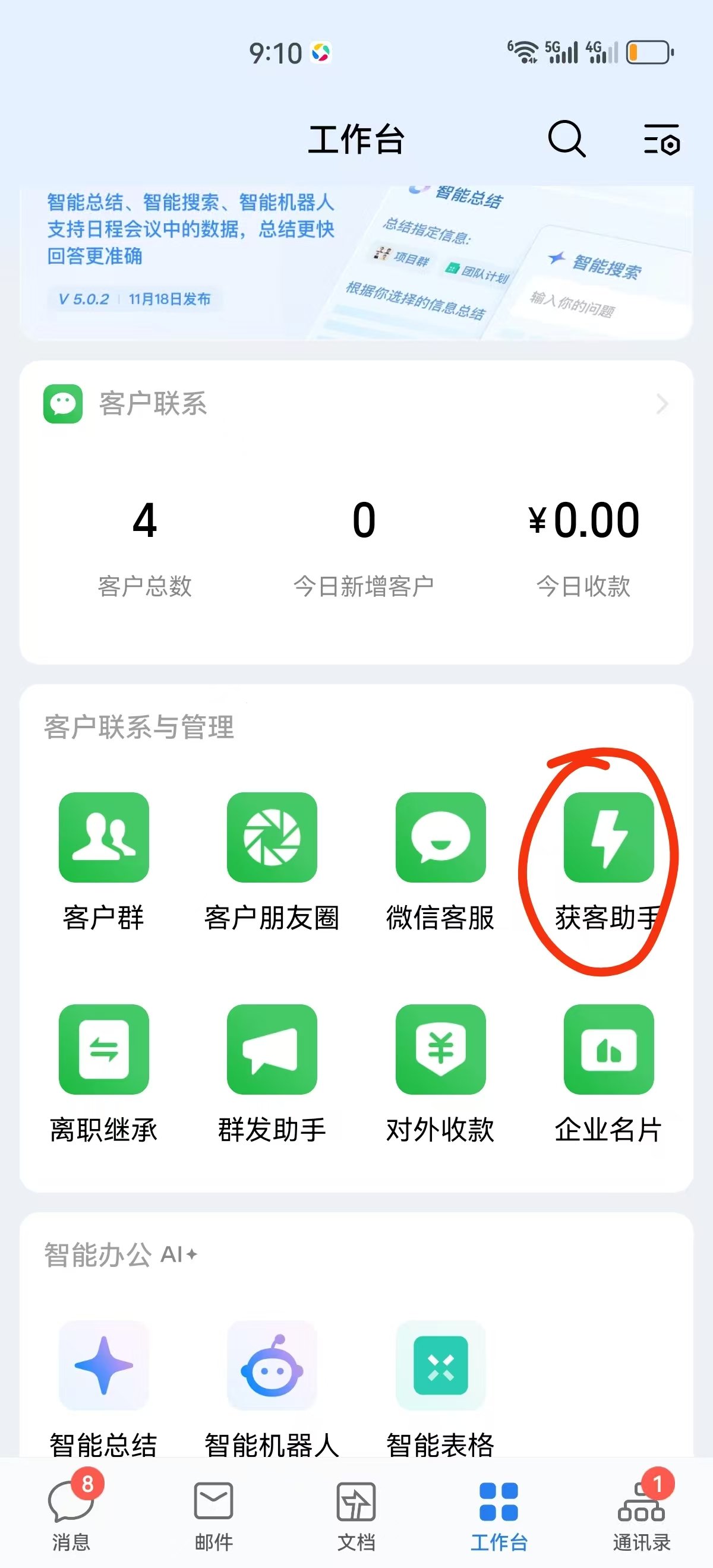Launch 微信客服
The image size is (713, 1568).
coord(440,837)
